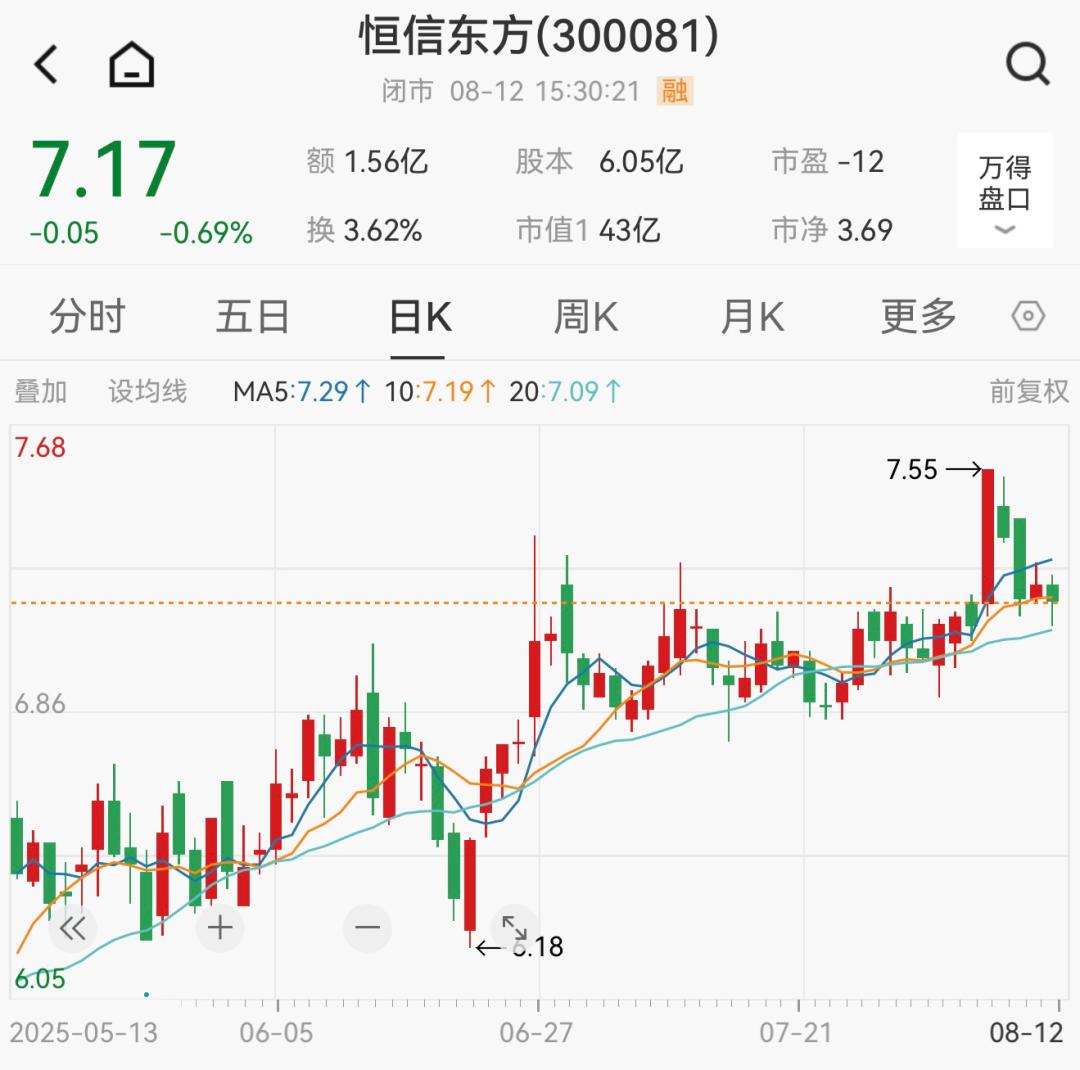Tap 叠加 to overlay another stock
The height and width of the screenshot is (1070, 1080).
tap(41, 391)
